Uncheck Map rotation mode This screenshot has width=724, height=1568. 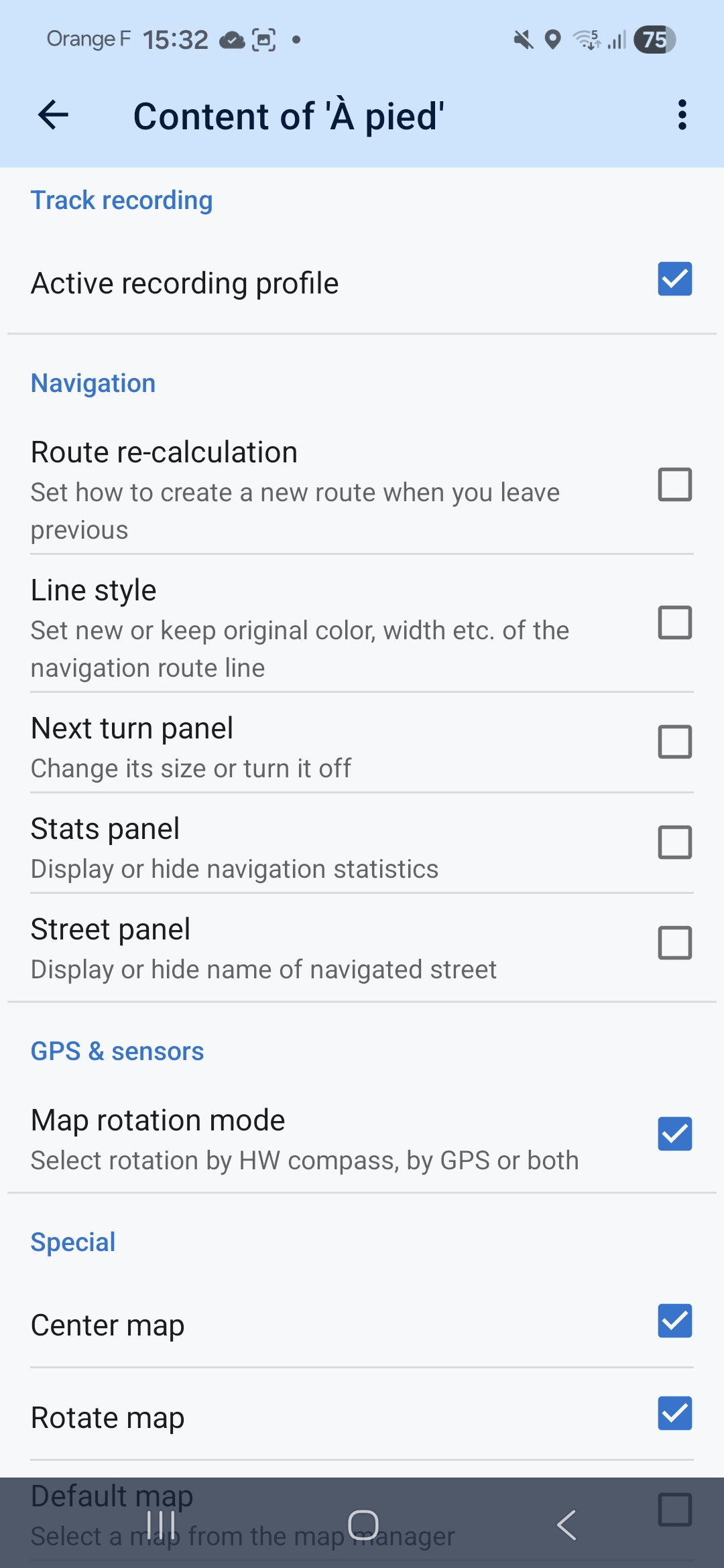point(674,1134)
